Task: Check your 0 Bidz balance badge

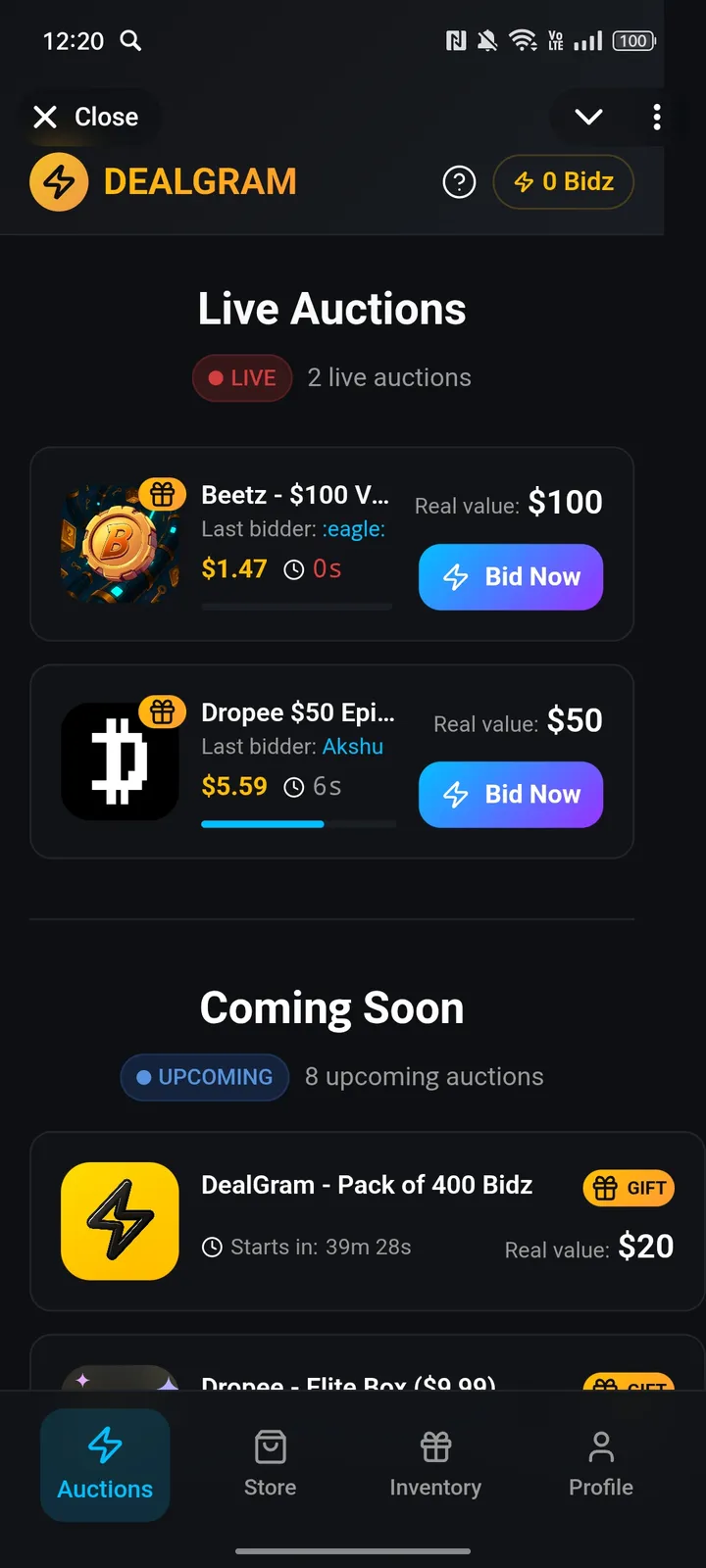Action: click(x=564, y=181)
